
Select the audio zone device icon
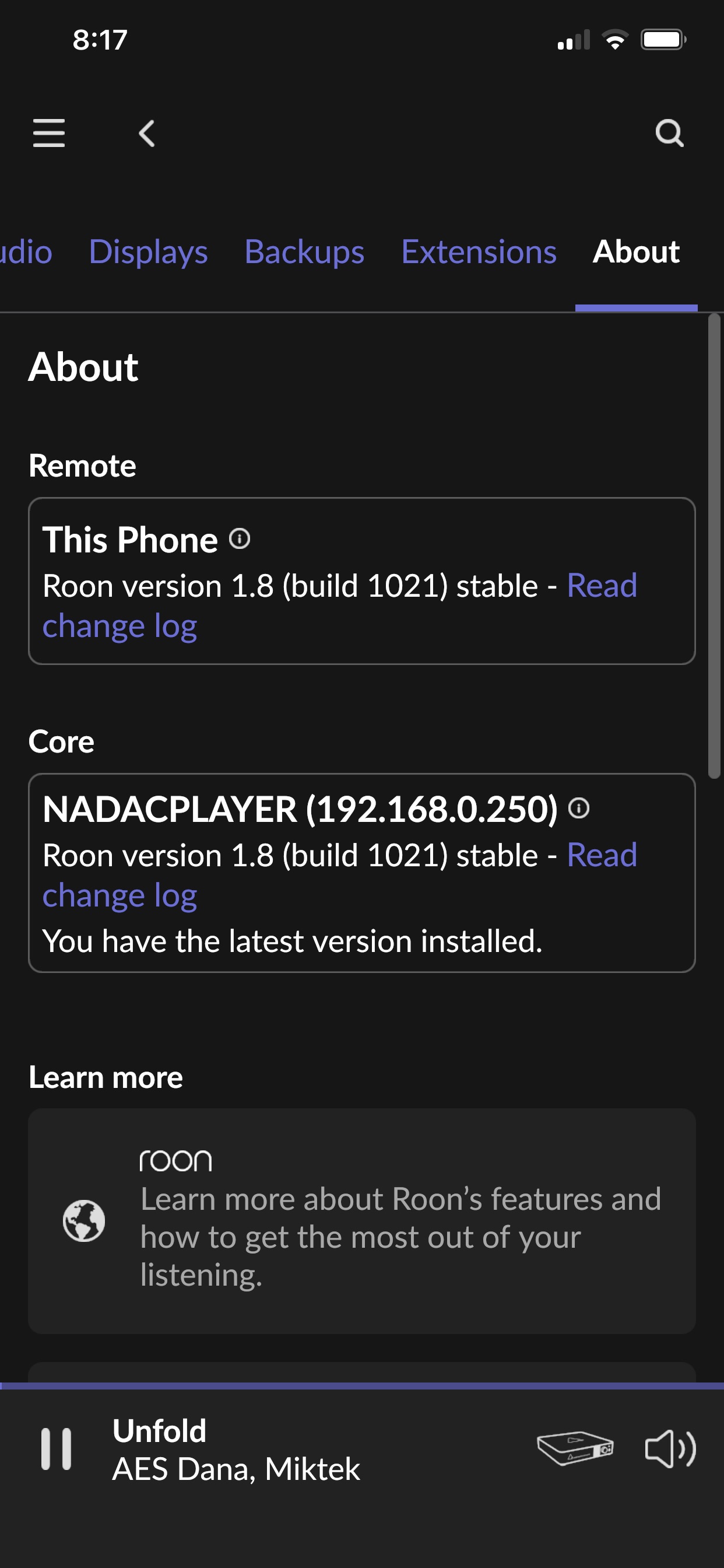click(575, 1448)
